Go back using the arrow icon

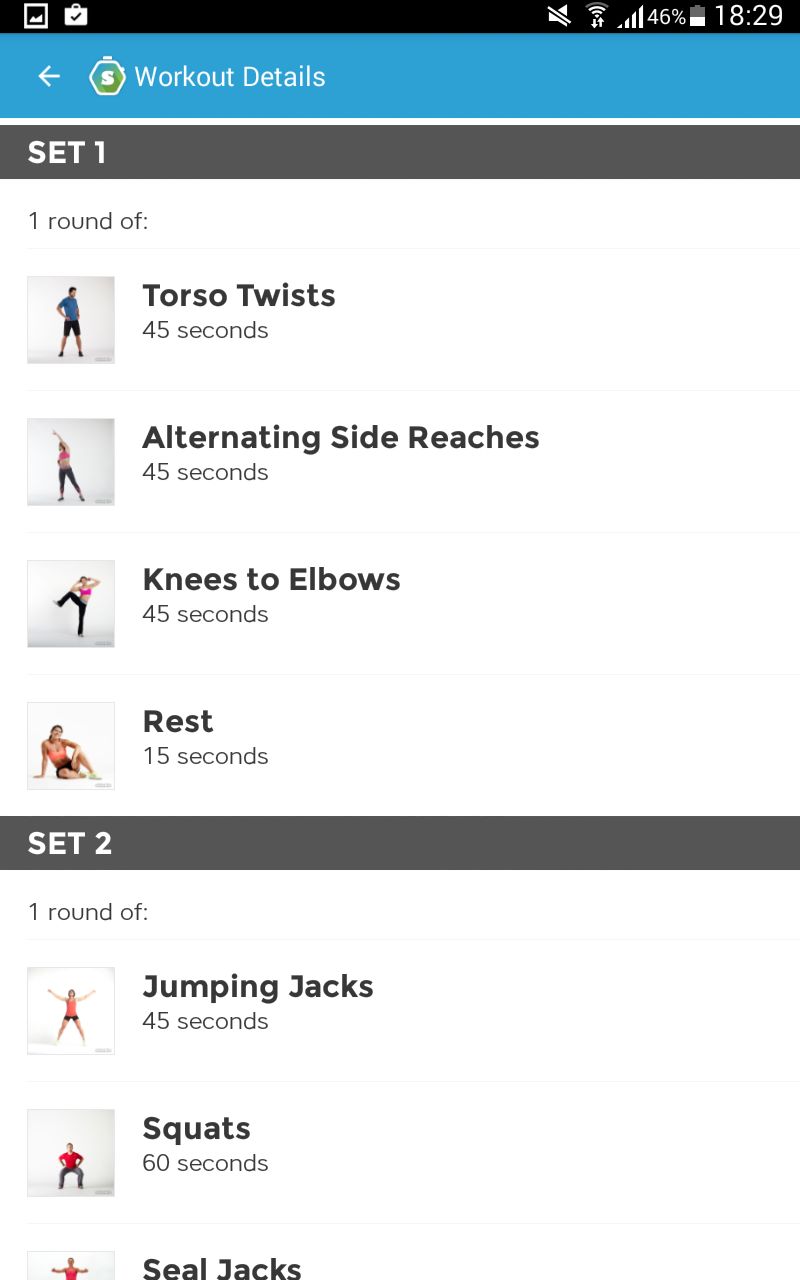point(48,77)
